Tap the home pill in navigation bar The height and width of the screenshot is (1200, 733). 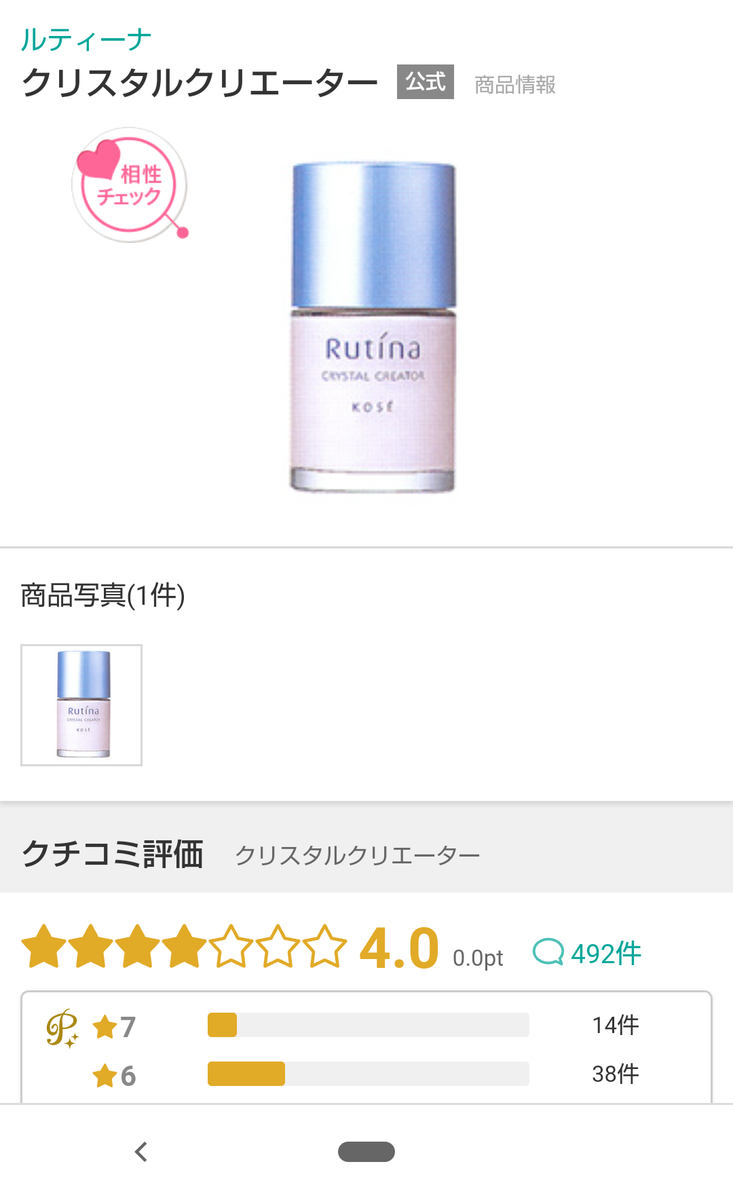(x=366, y=1152)
